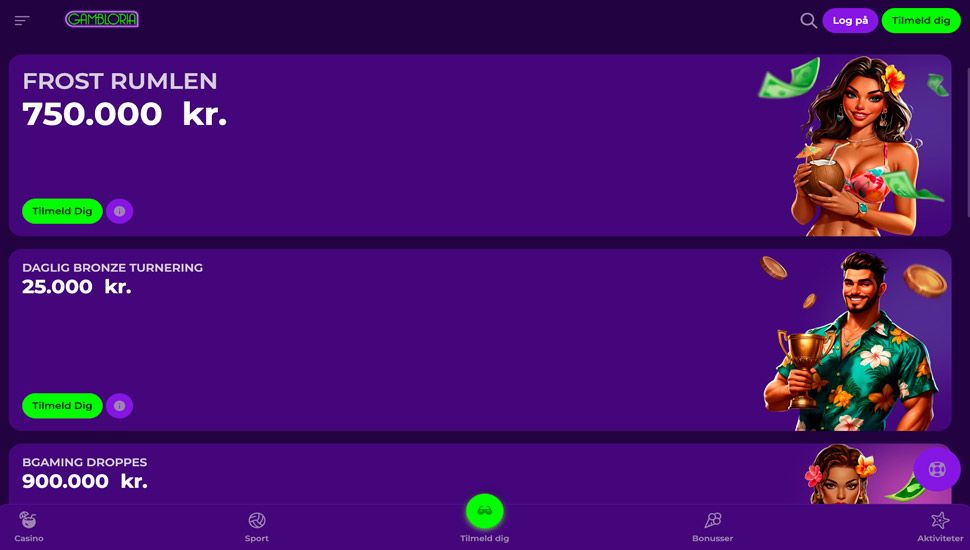Open the hamburger drawer menu
970x550 pixels.
pos(22,20)
